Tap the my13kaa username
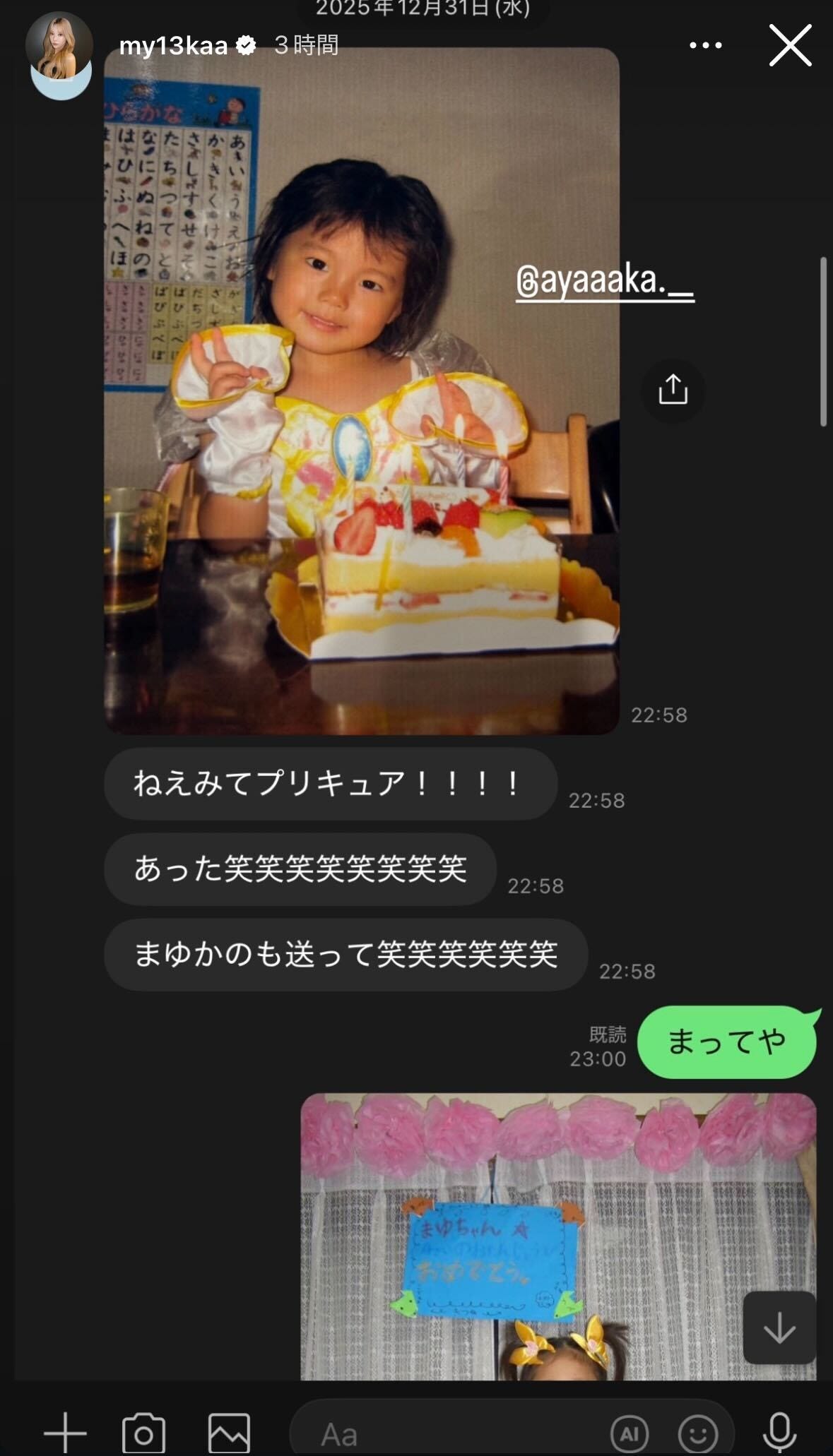This screenshot has height=1456, width=833. point(173,46)
